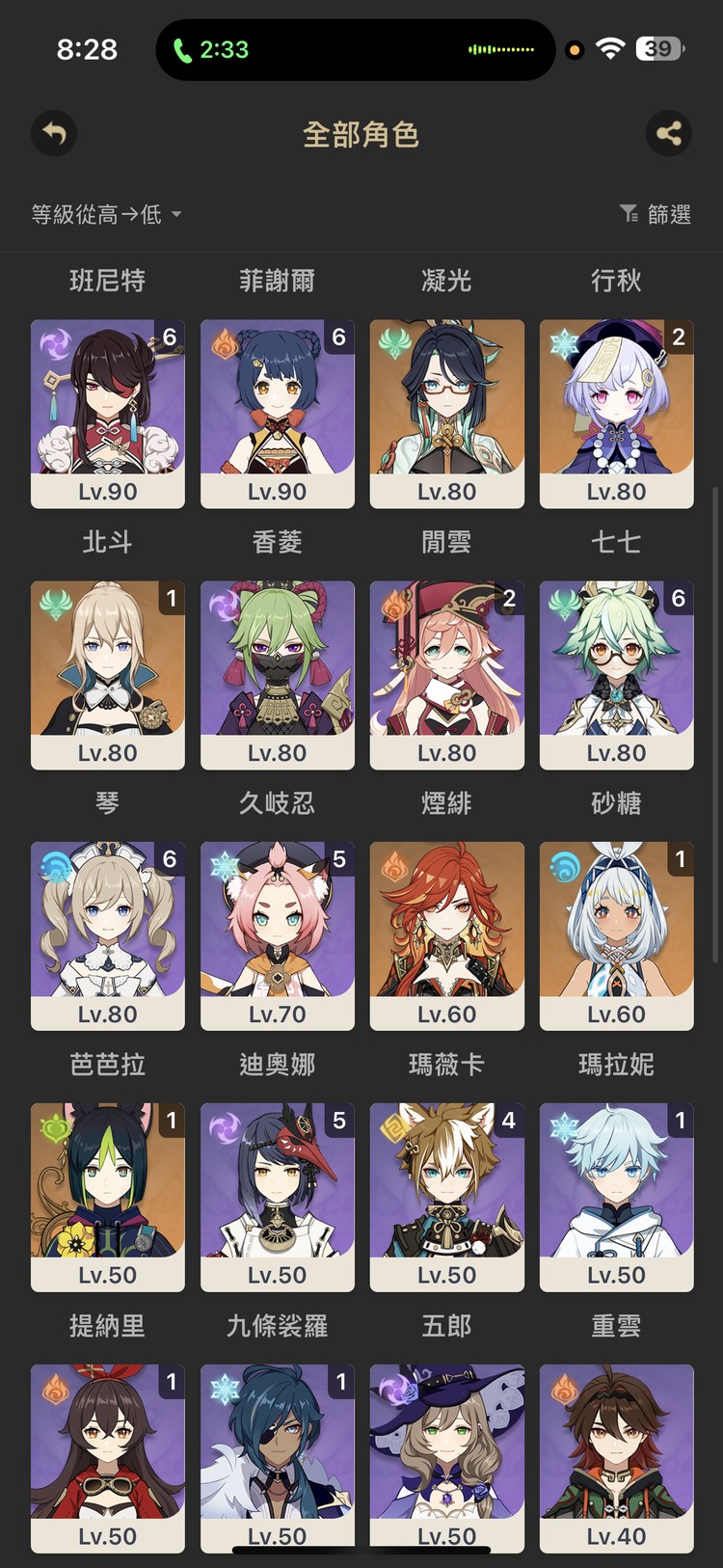Tap the back arrow icon
Viewport: 723px width, 1568px height.
tap(54, 133)
